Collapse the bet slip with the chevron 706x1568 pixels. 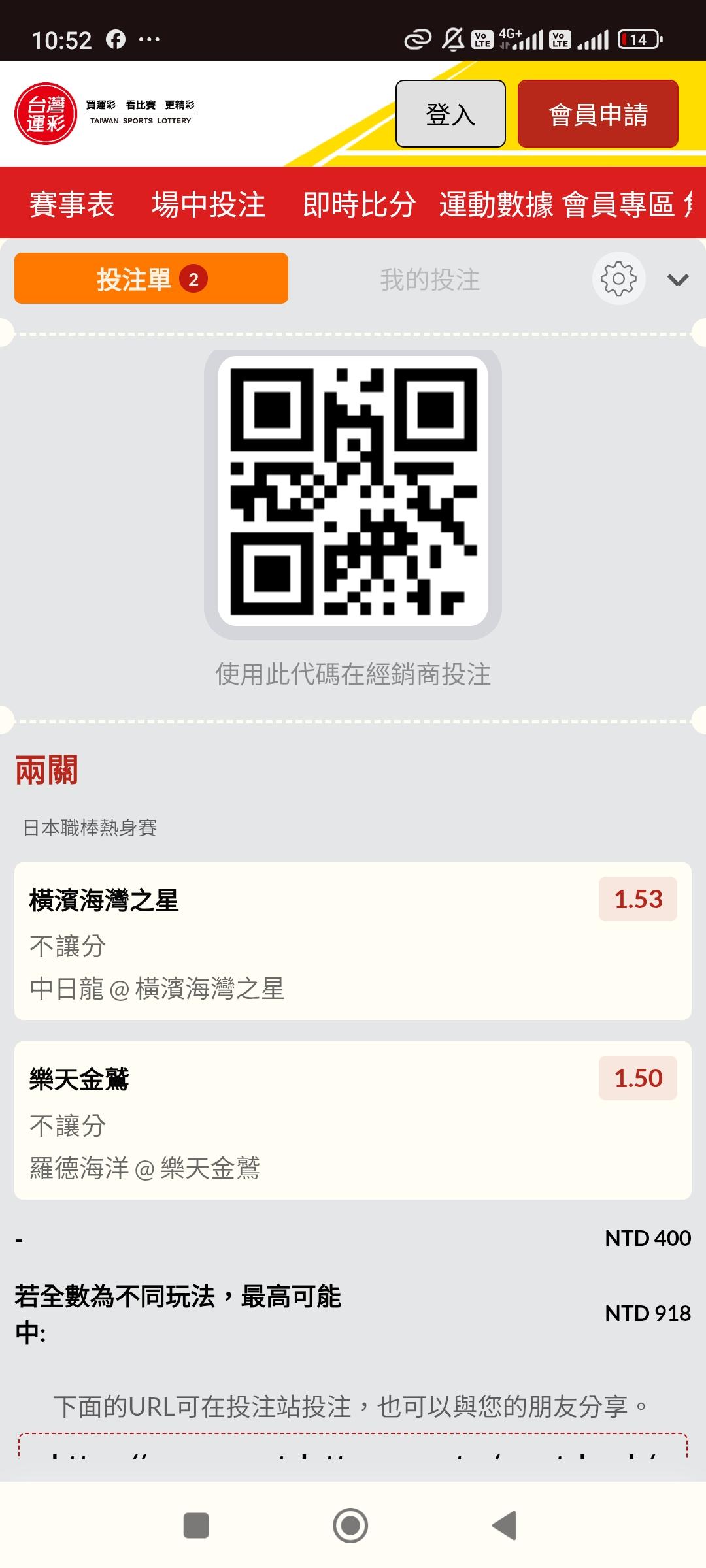(x=678, y=280)
